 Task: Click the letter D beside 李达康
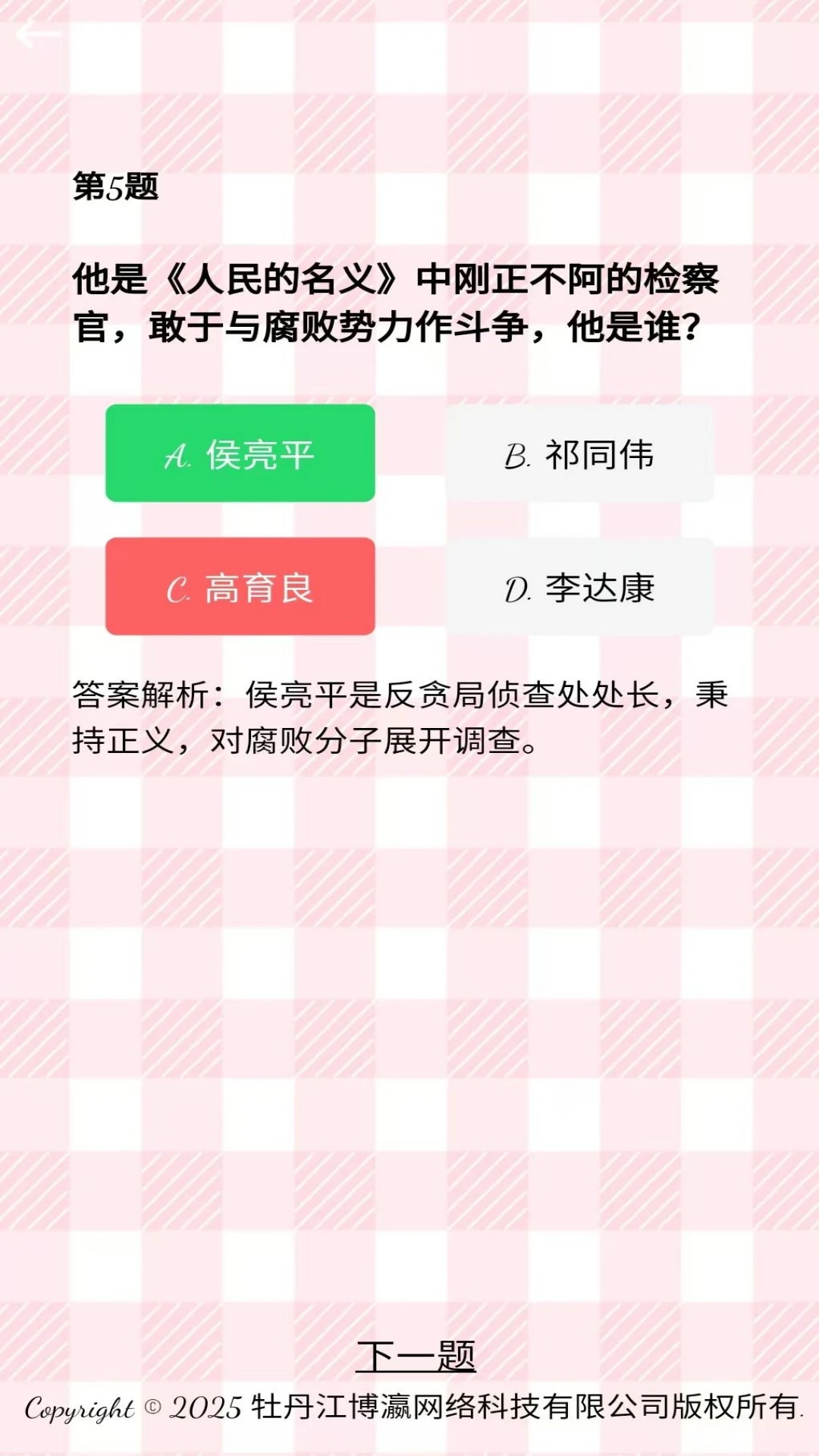(516, 586)
